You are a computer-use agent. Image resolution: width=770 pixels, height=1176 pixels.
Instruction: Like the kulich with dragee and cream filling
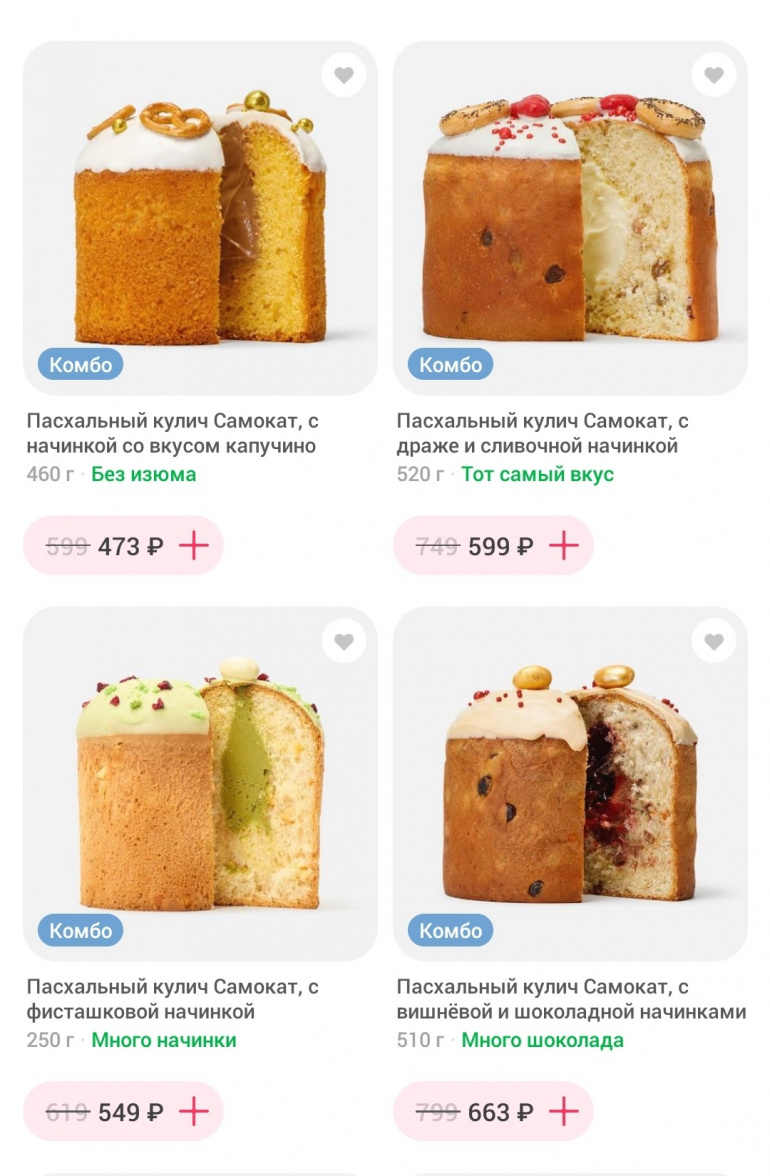pos(713,75)
